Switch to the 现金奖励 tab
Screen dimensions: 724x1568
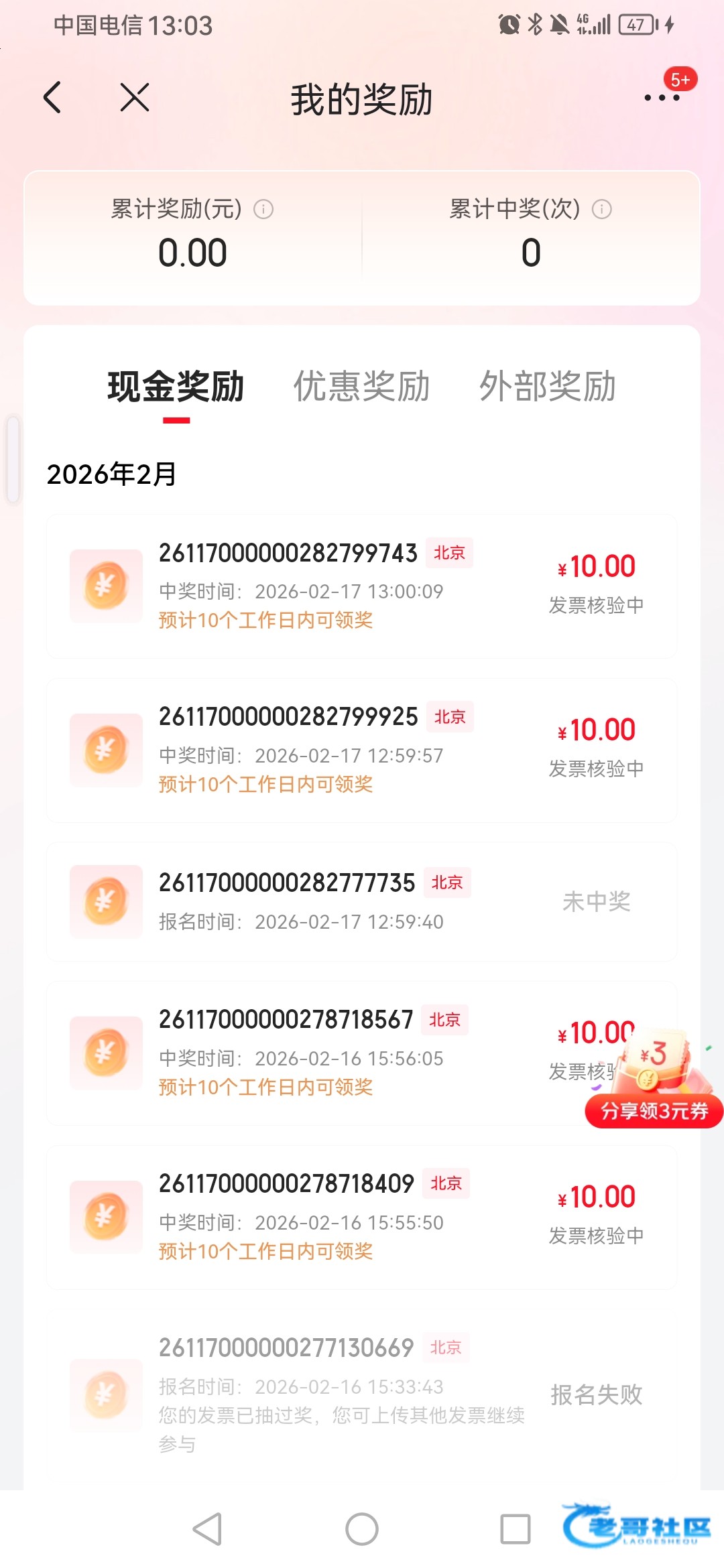pyautogui.click(x=176, y=387)
